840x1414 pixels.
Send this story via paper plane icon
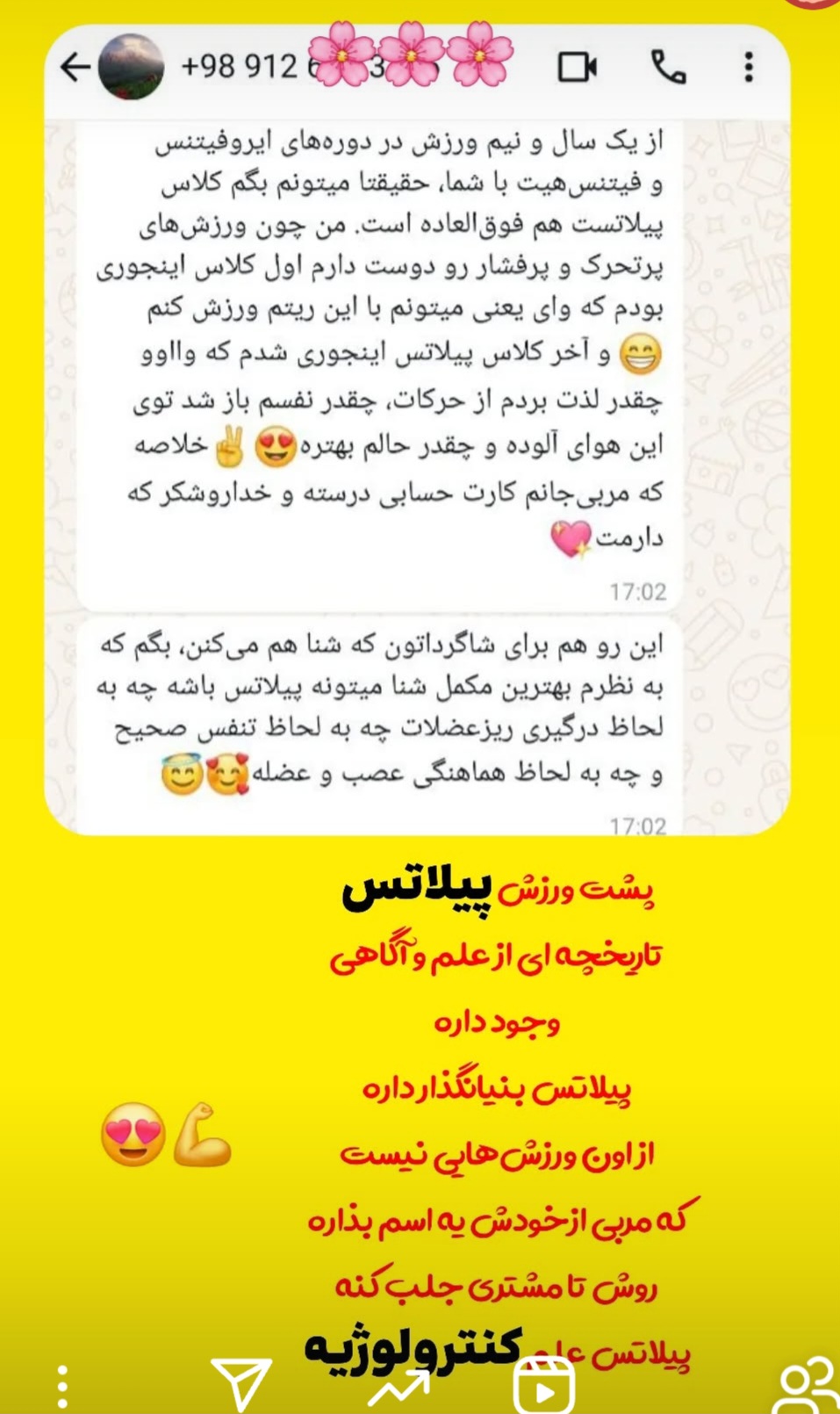click(x=242, y=1384)
